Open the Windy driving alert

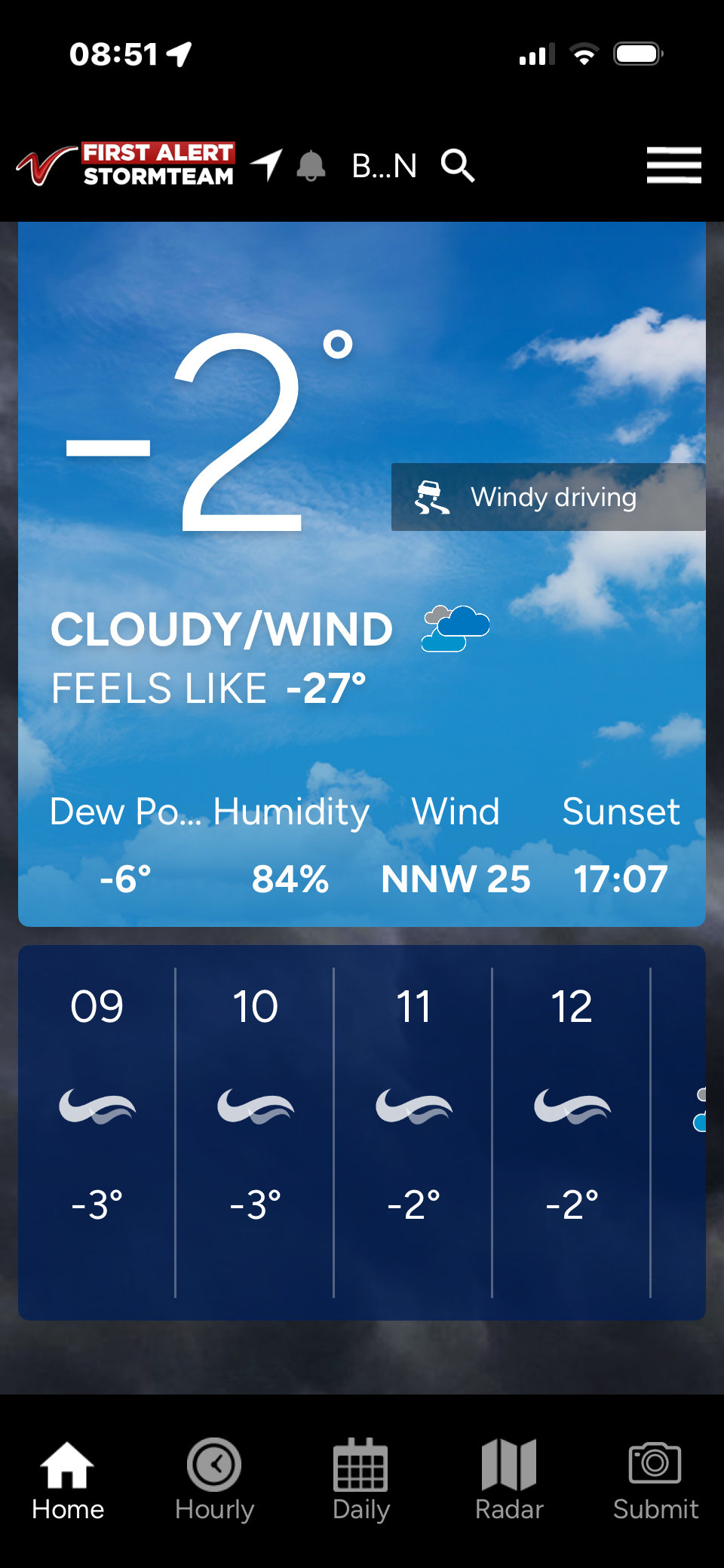tap(548, 497)
